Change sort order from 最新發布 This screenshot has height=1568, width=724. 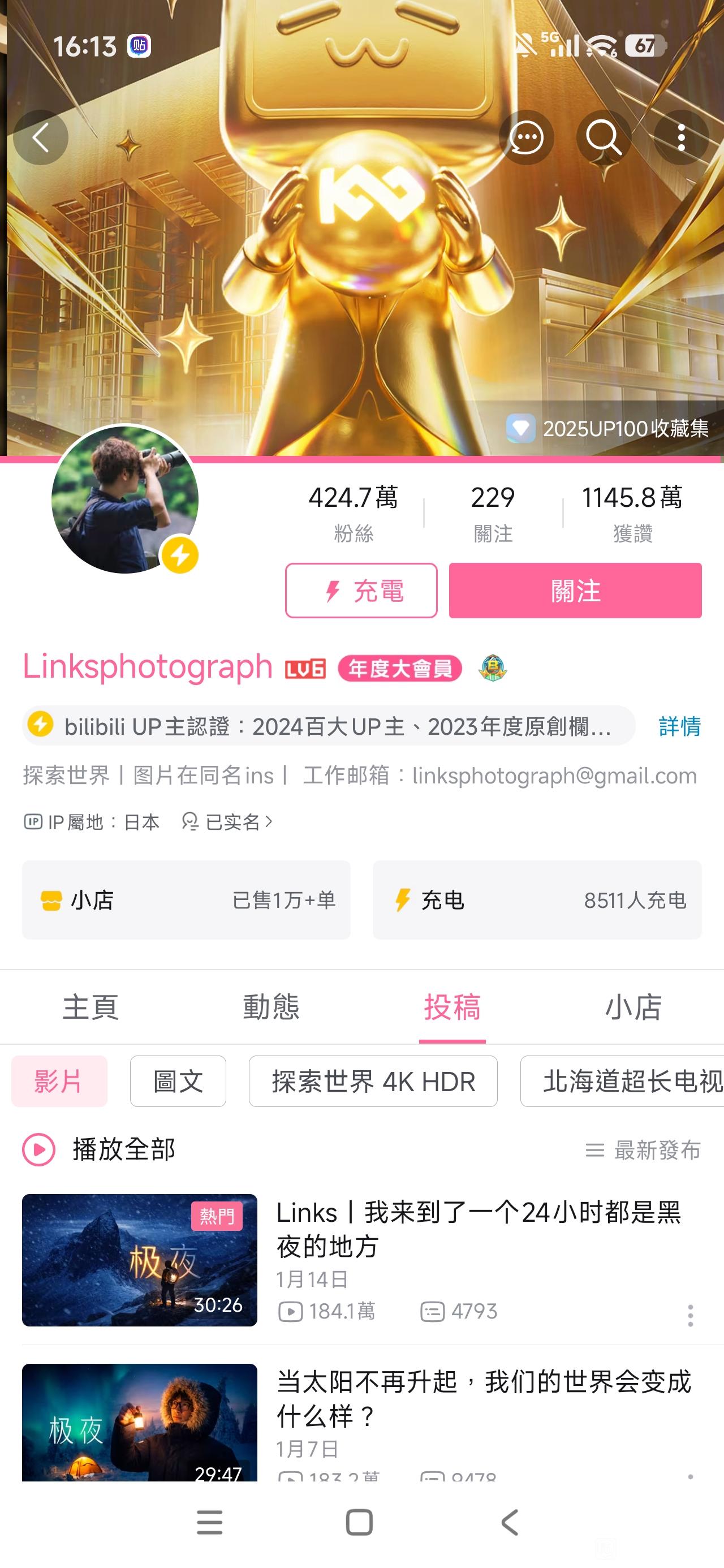point(643,1150)
